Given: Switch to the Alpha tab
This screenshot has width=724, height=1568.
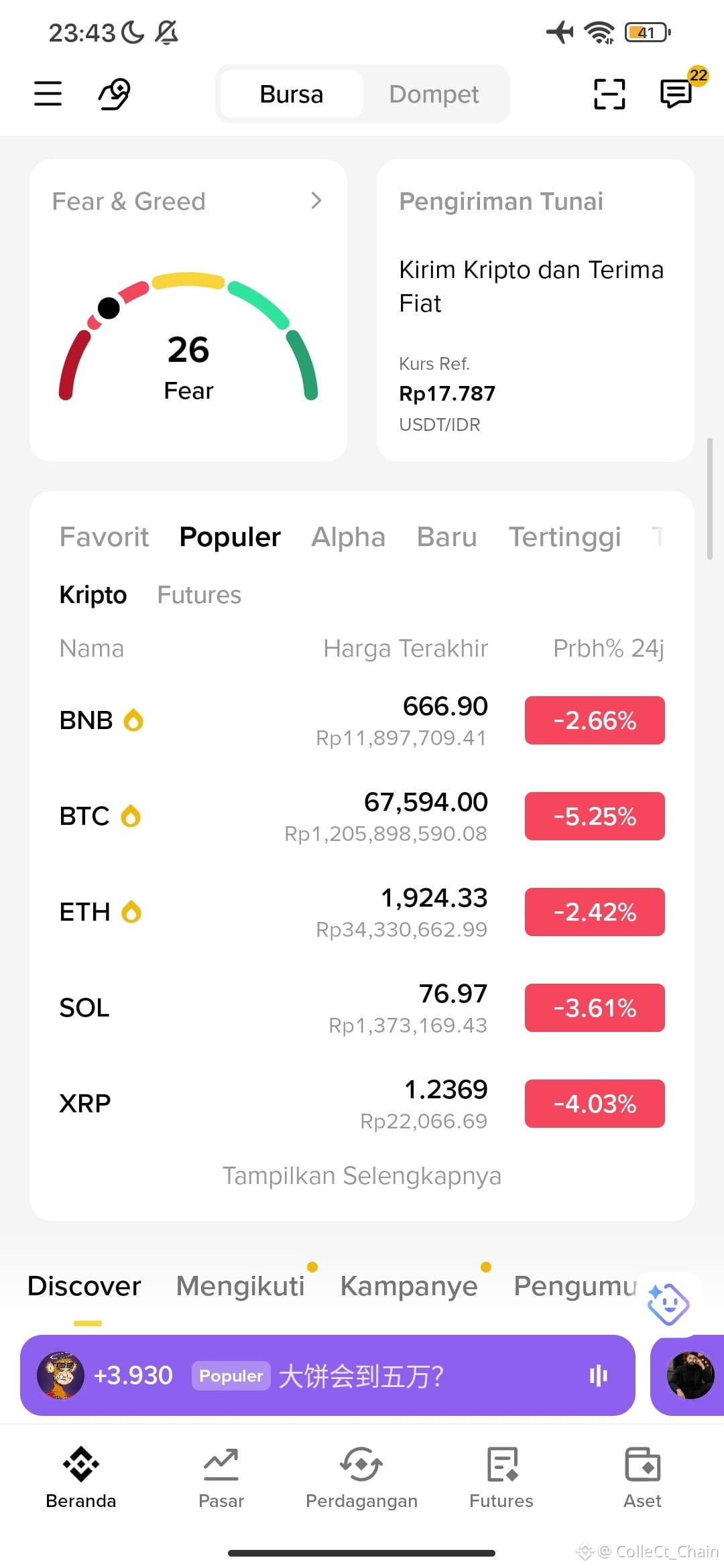Looking at the screenshot, I should (x=348, y=537).
